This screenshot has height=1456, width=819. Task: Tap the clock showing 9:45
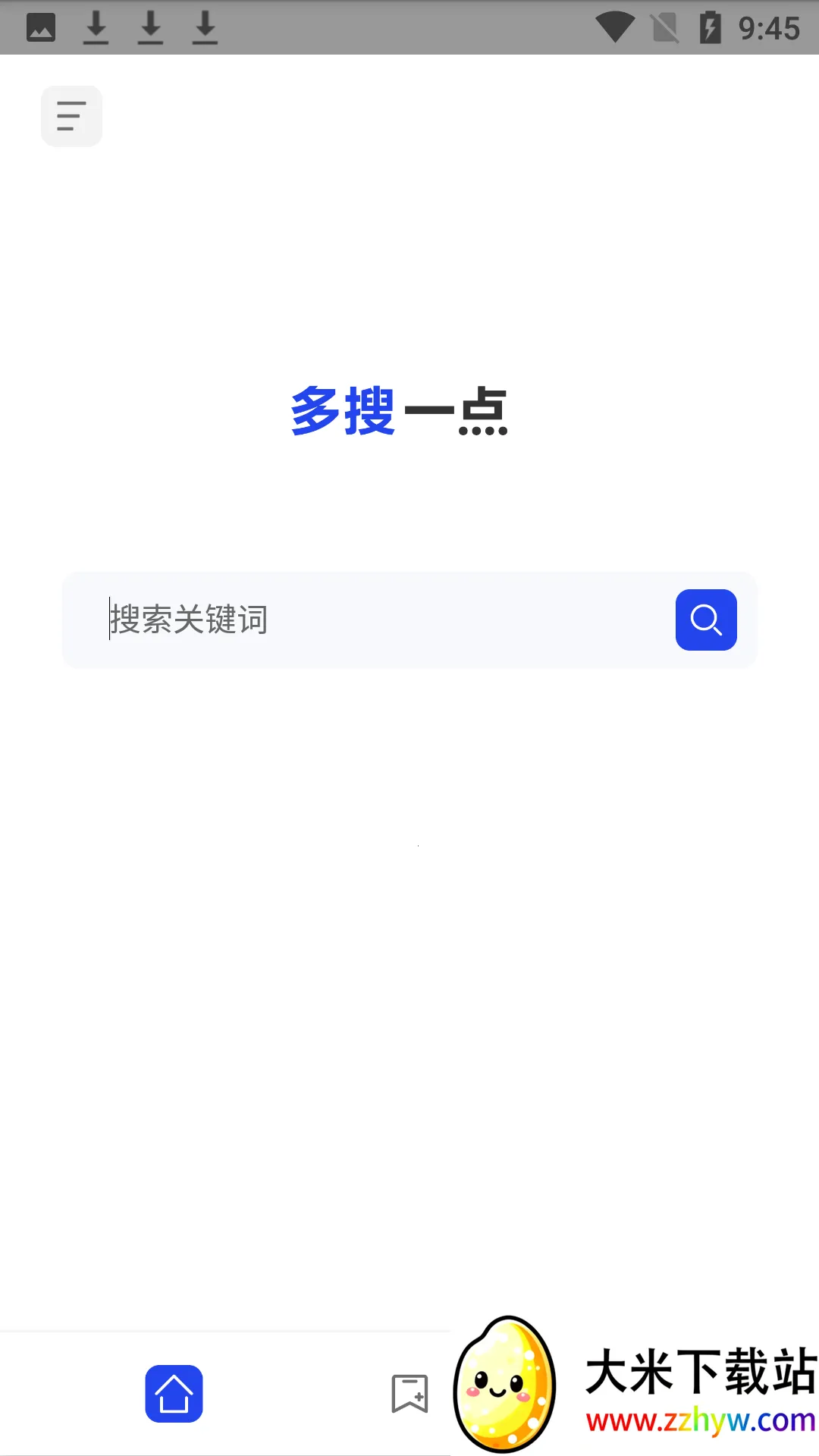click(x=768, y=27)
